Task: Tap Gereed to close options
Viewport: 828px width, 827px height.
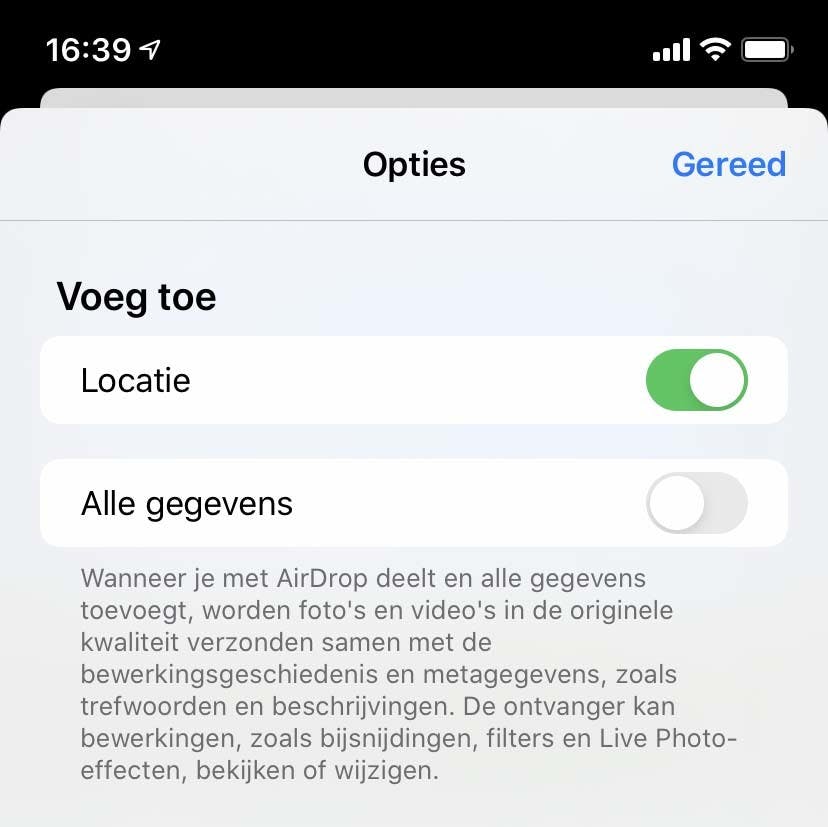Action: [x=728, y=164]
